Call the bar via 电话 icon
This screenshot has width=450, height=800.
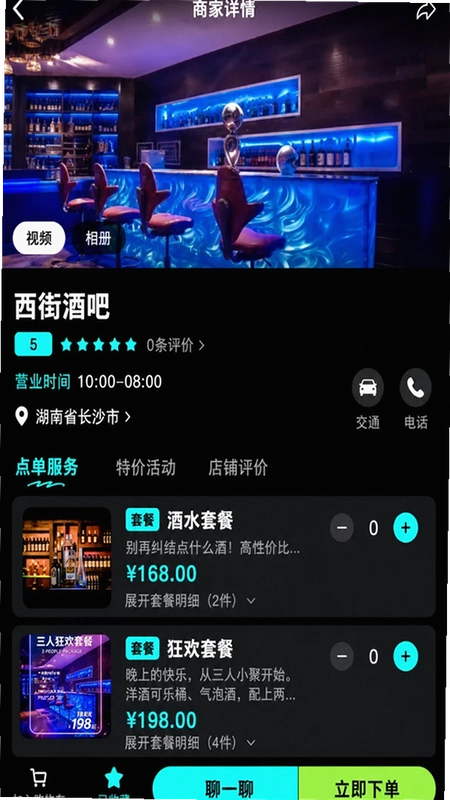coord(415,388)
